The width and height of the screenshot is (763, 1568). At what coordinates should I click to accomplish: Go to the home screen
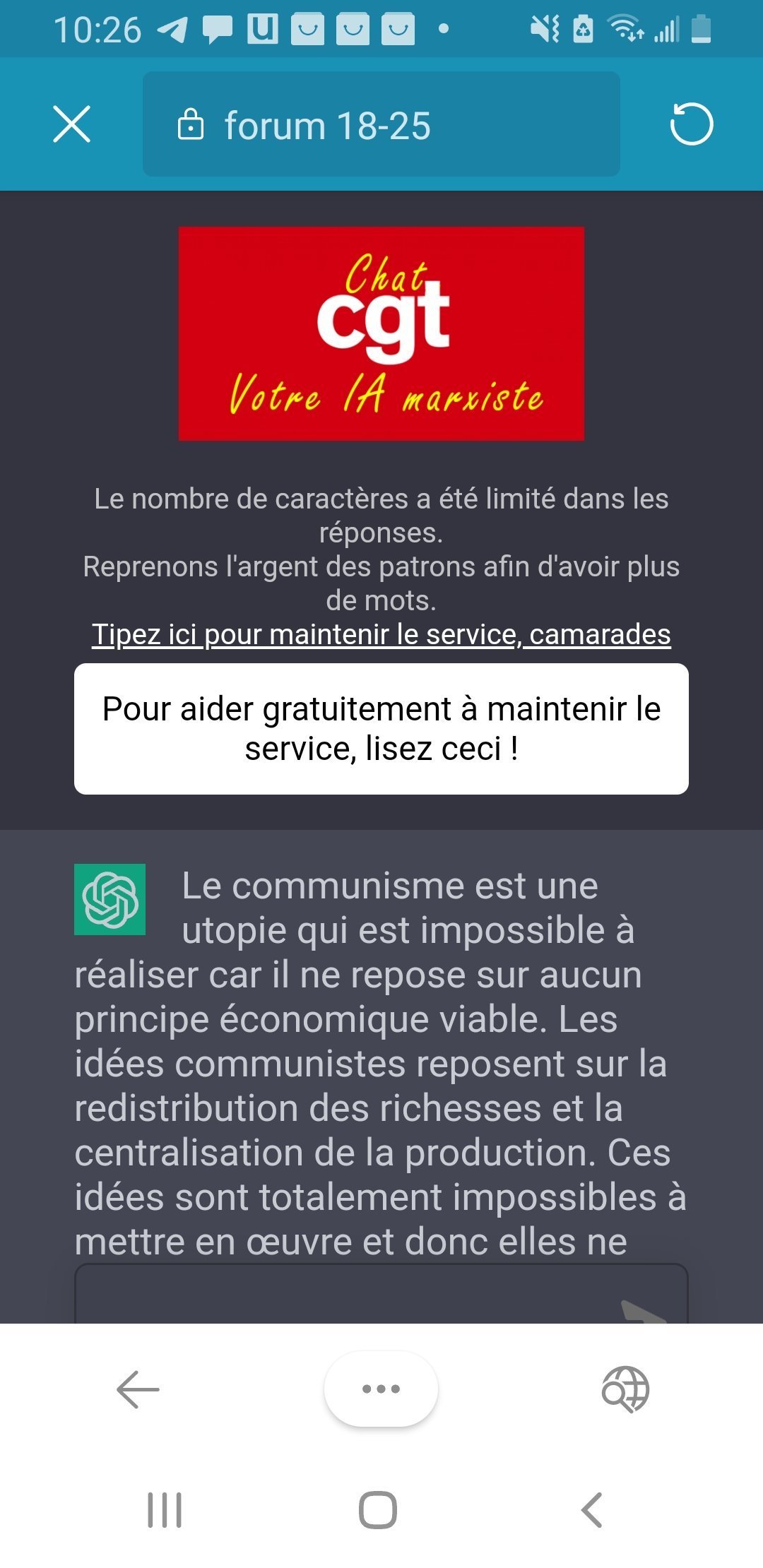pyautogui.click(x=378, y=1510)
